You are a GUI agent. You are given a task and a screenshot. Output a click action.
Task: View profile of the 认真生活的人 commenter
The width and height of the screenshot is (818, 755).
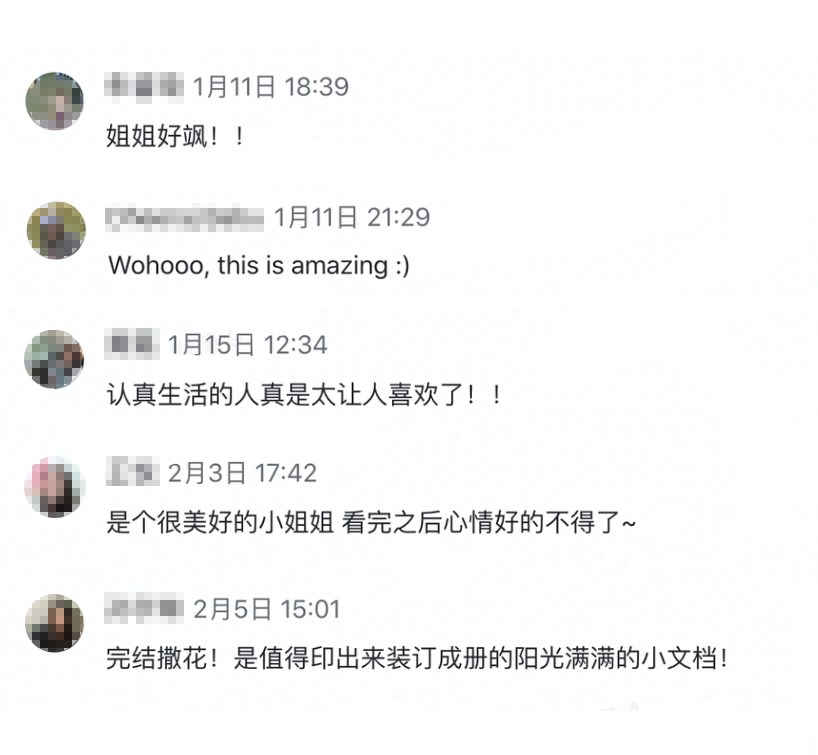point(54,359)
